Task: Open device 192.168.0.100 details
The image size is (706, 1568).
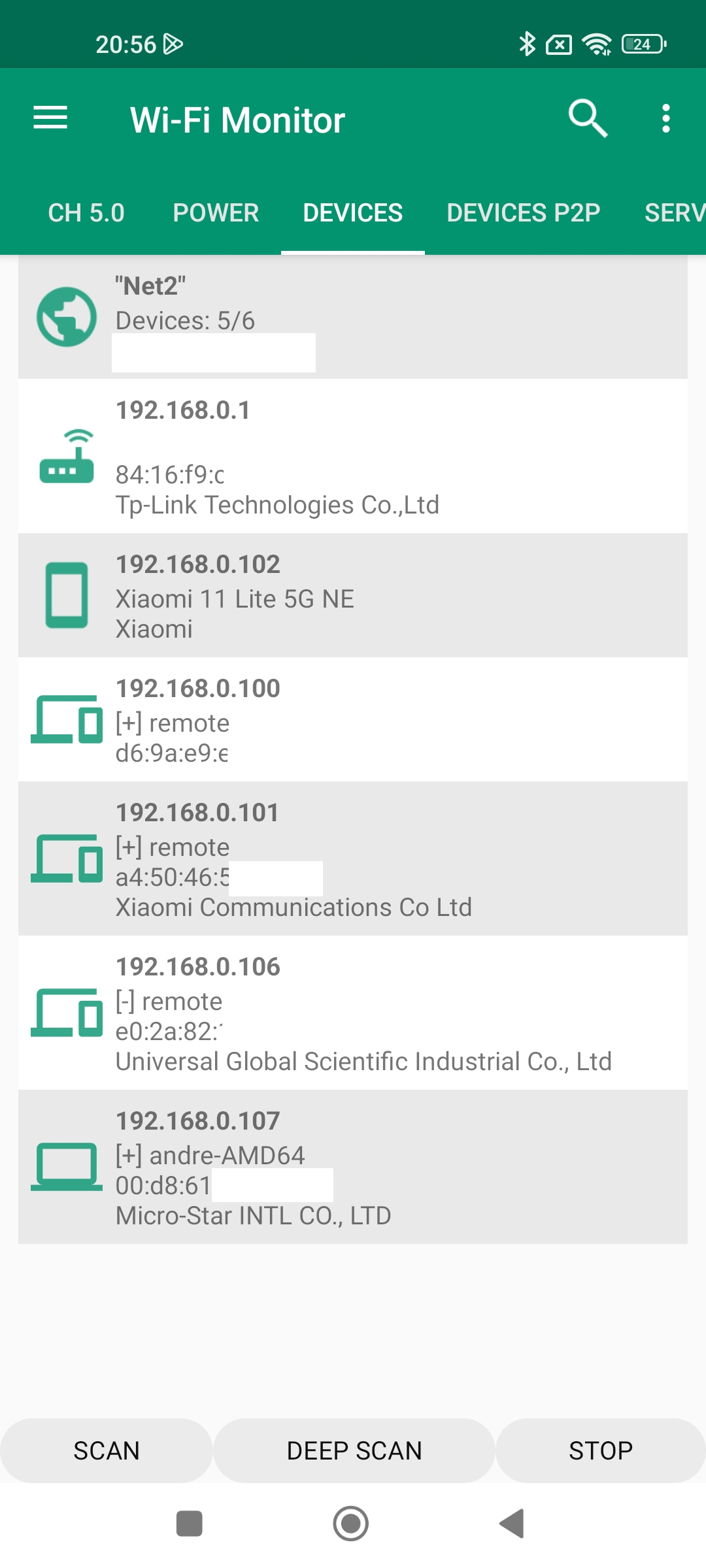Action: coord(353,719)
